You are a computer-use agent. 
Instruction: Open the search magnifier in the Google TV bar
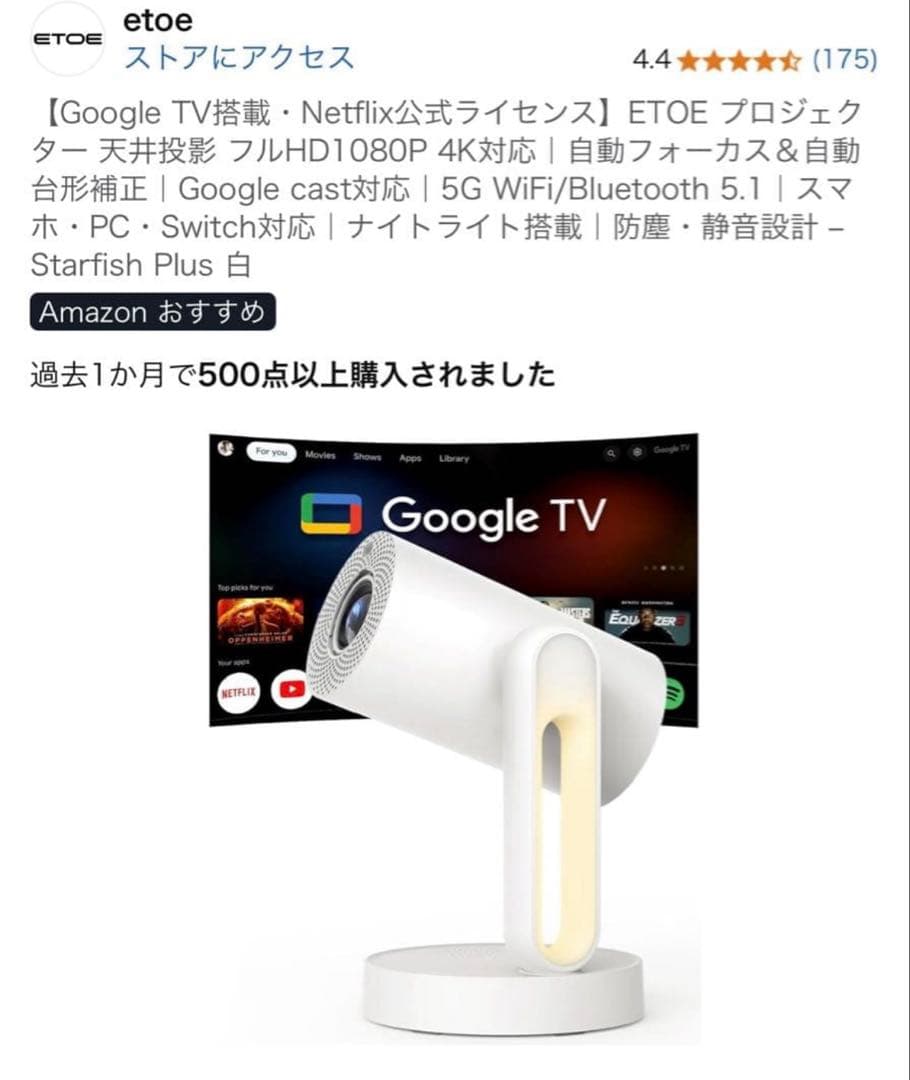coord(610,452)
